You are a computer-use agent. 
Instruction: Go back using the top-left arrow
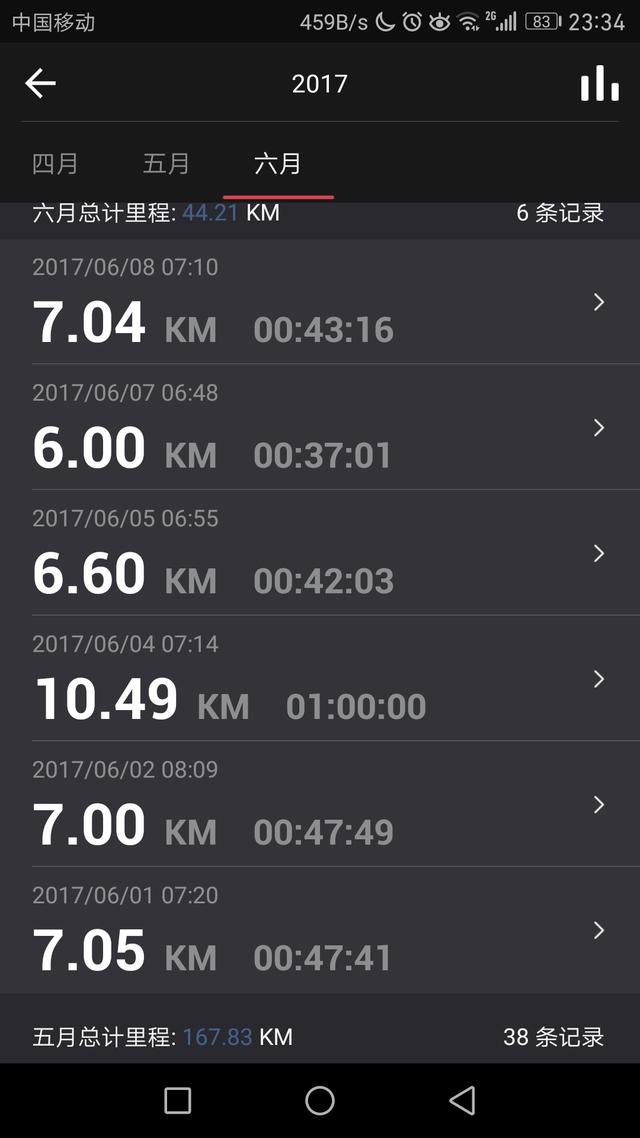(40, 84)
